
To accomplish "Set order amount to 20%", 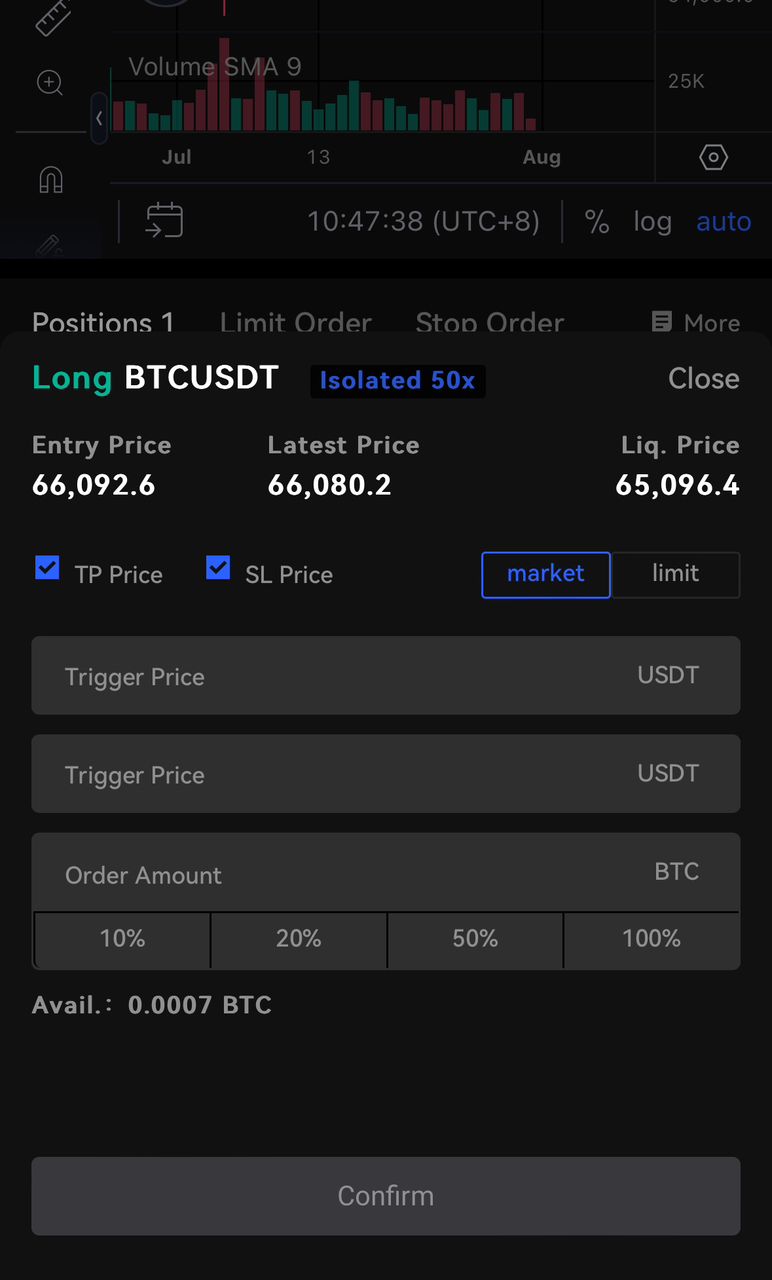I will point(298,939).
